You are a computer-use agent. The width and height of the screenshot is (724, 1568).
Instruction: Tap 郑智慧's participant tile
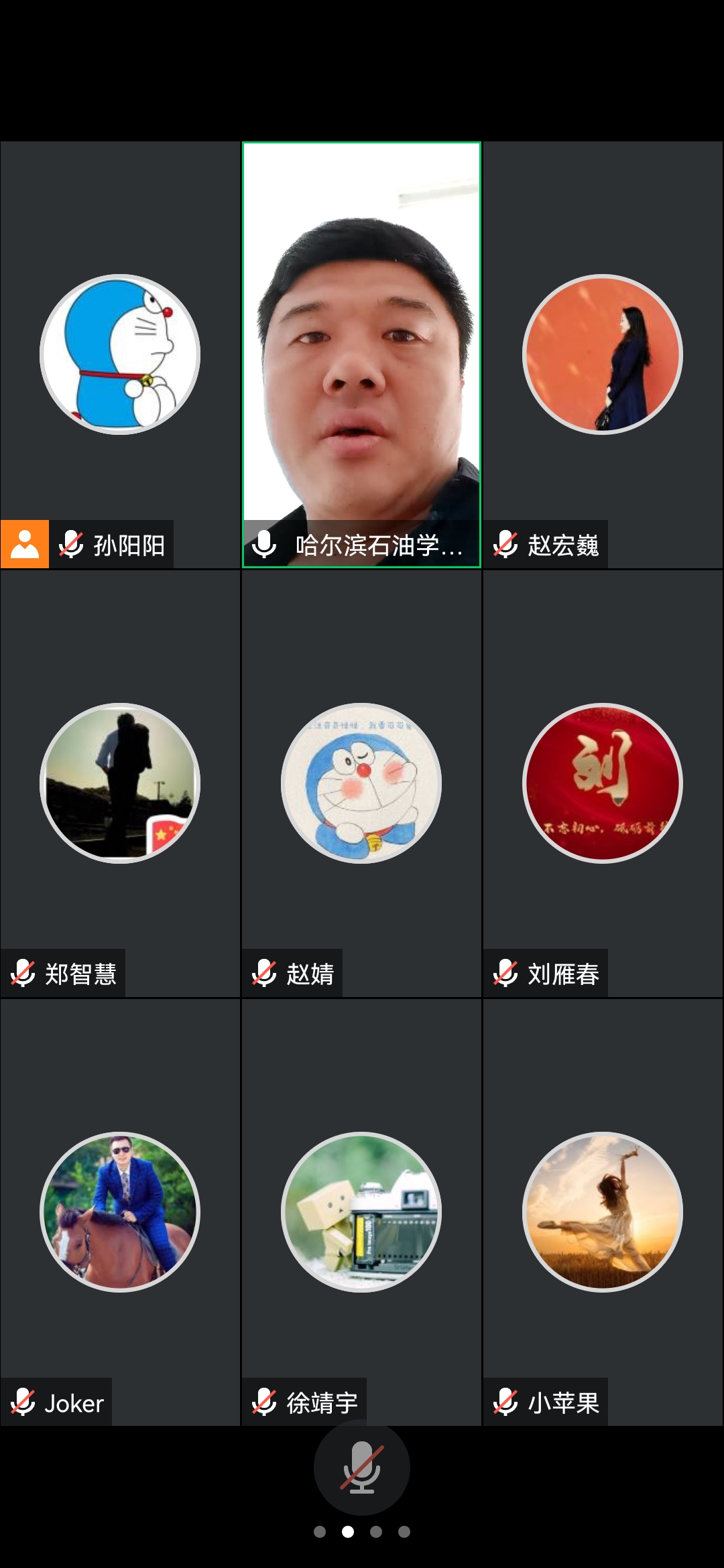click(120, 784)
